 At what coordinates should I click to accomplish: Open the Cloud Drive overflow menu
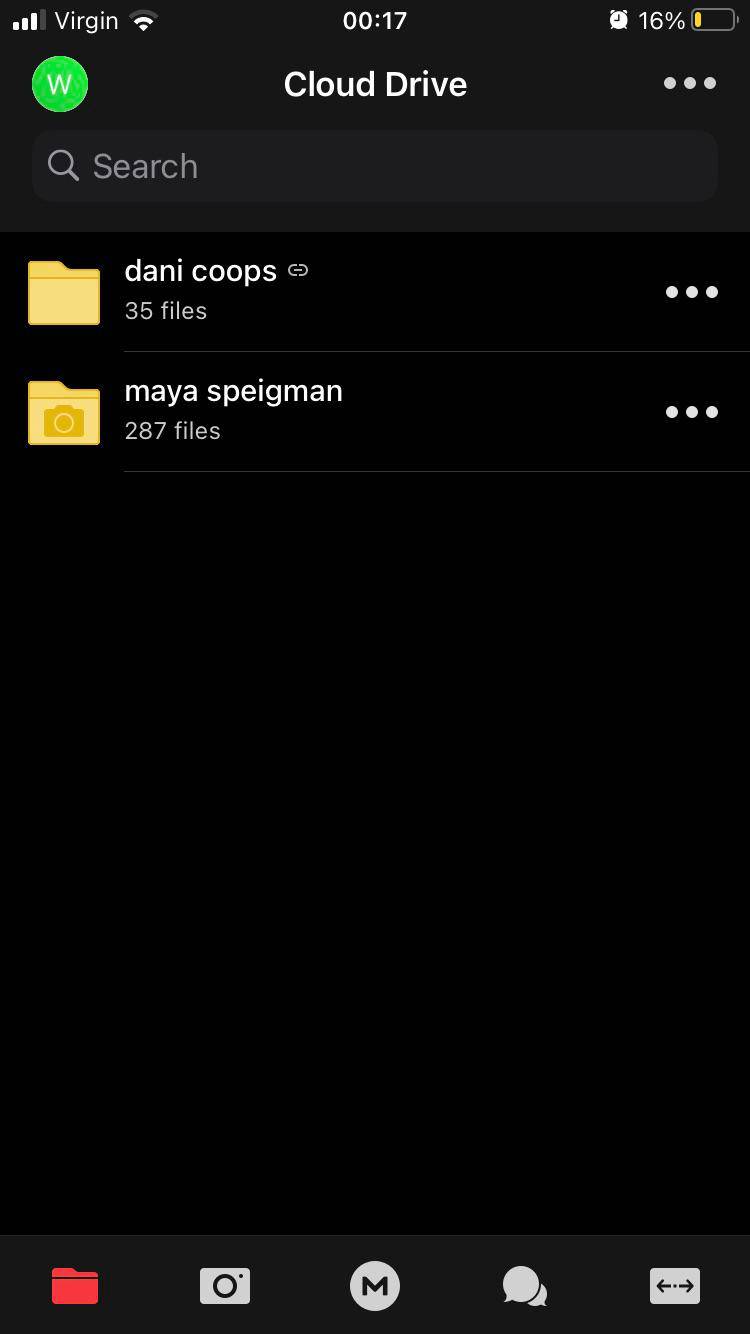pos(690,84)
